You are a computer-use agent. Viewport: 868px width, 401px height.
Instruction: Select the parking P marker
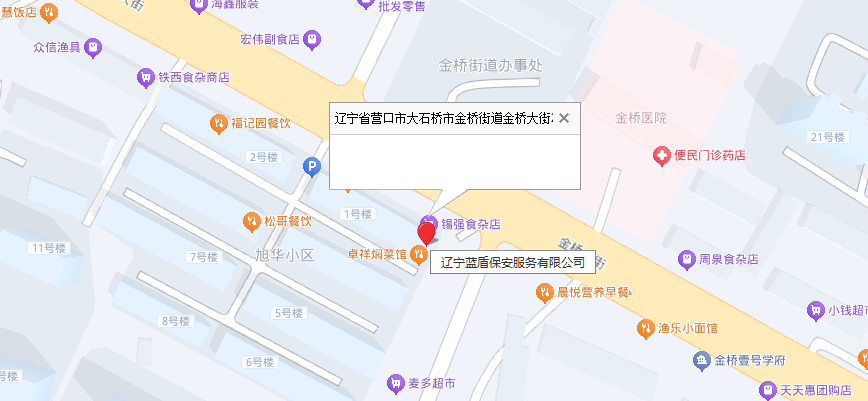312,168
